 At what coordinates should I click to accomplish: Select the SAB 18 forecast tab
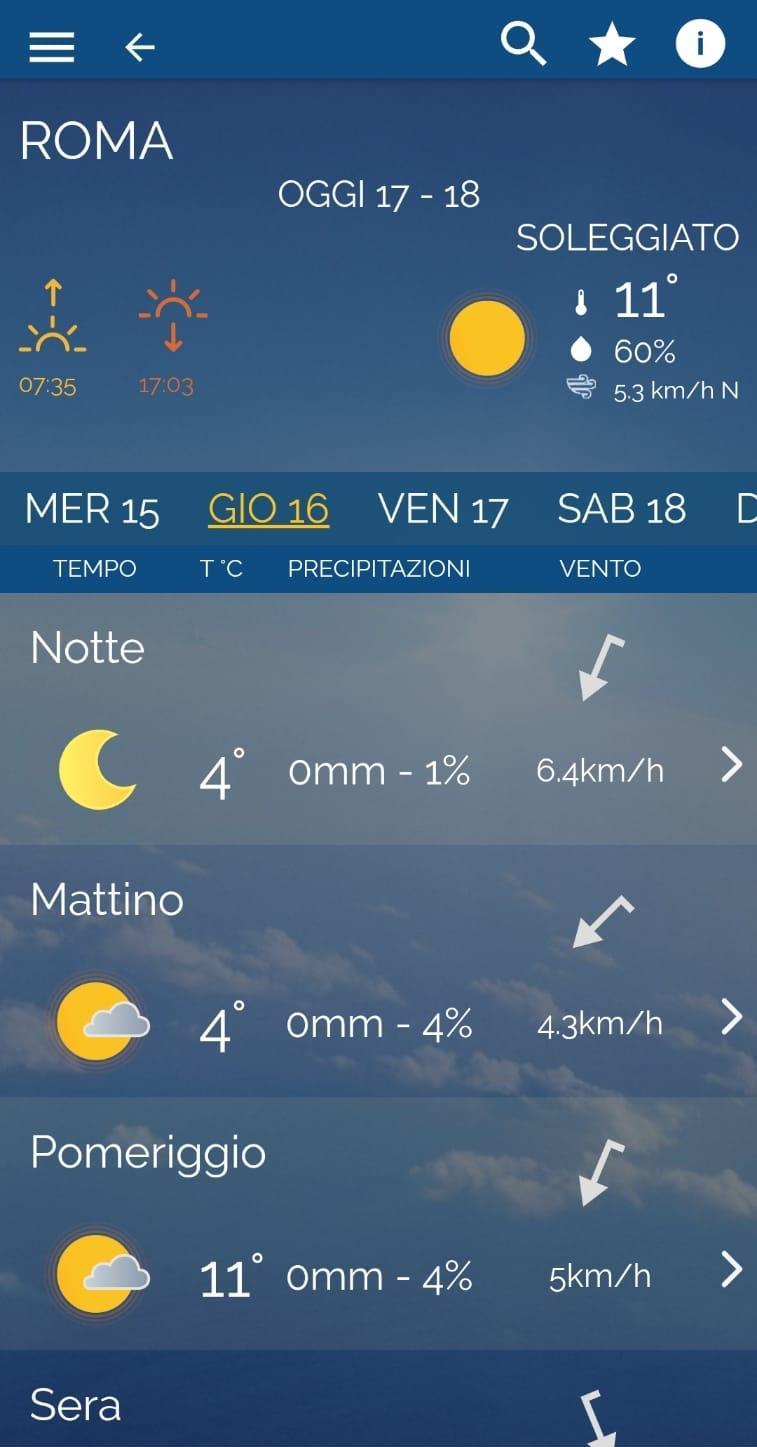click(x=620, y=508)
